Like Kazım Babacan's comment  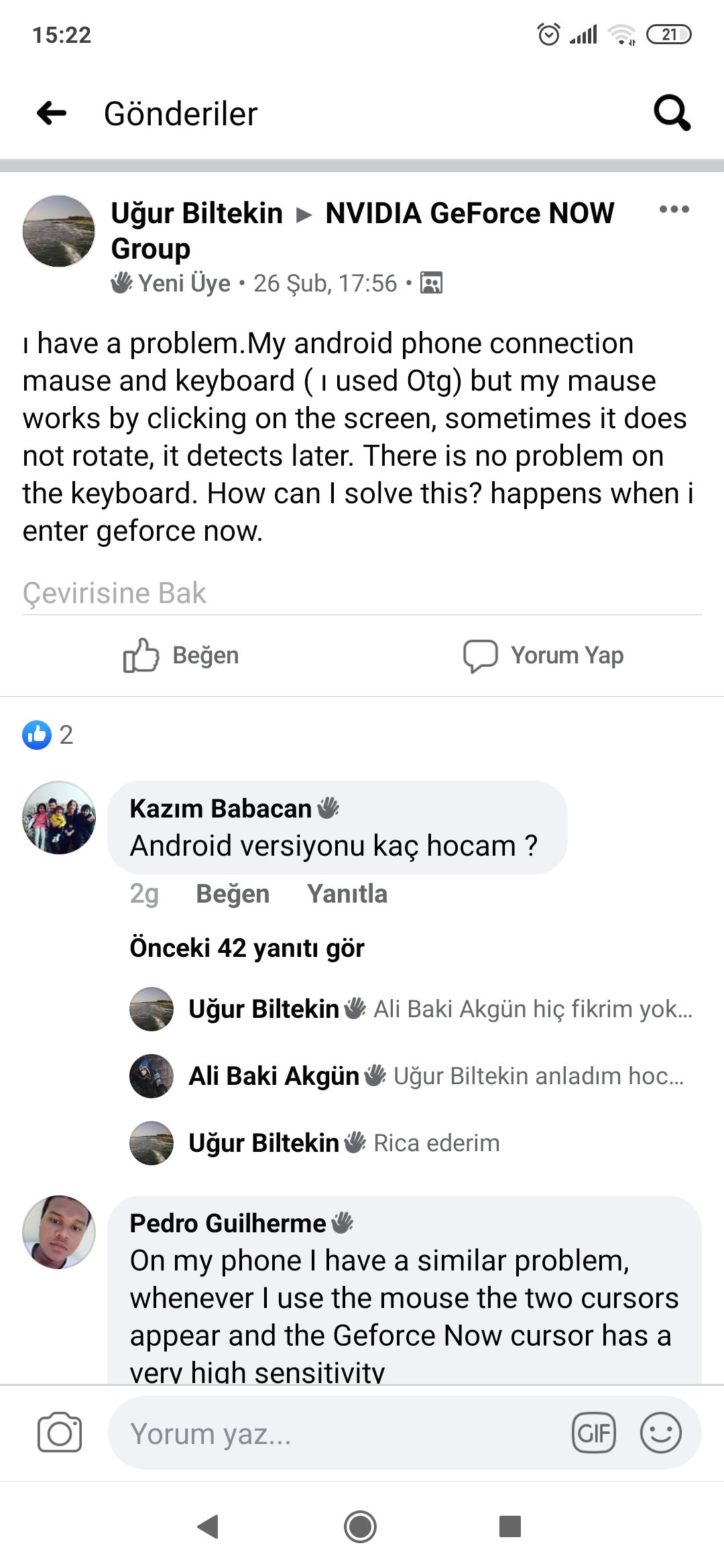pos(233,894)
